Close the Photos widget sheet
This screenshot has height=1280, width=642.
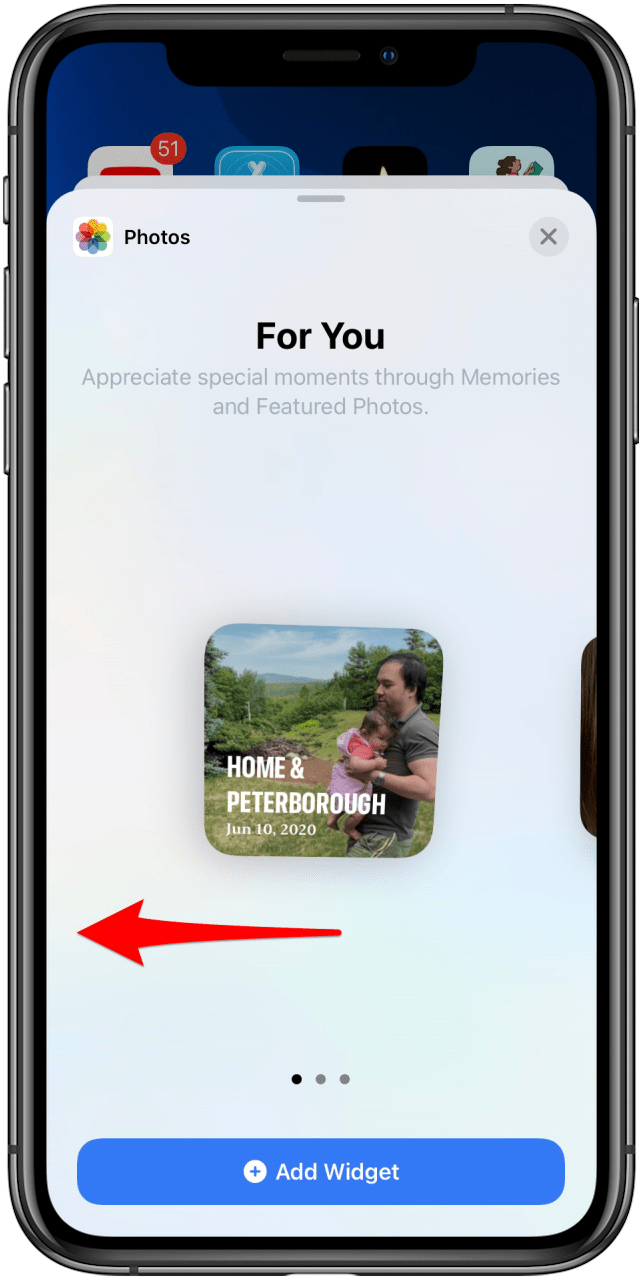pos(548,237)
